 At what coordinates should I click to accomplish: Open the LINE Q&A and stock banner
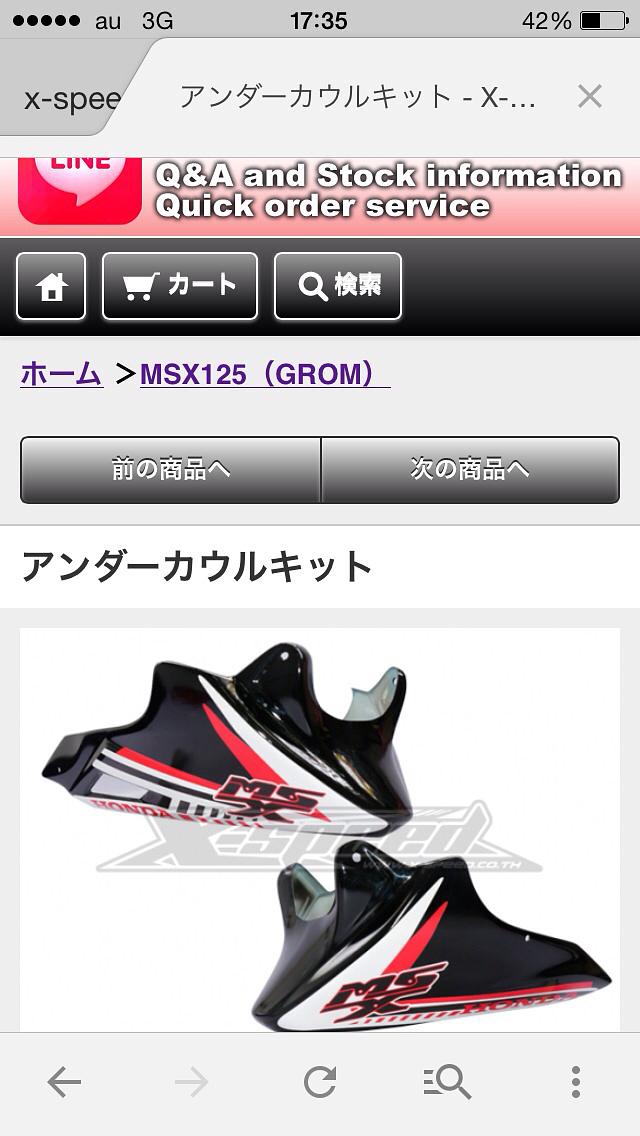point(320,190)
